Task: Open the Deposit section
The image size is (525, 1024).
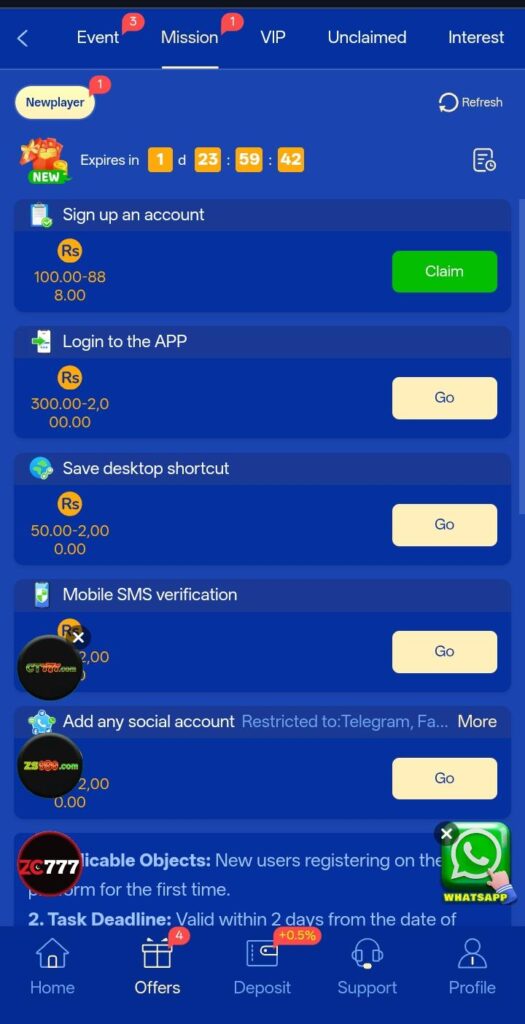Action: (262, 967)
